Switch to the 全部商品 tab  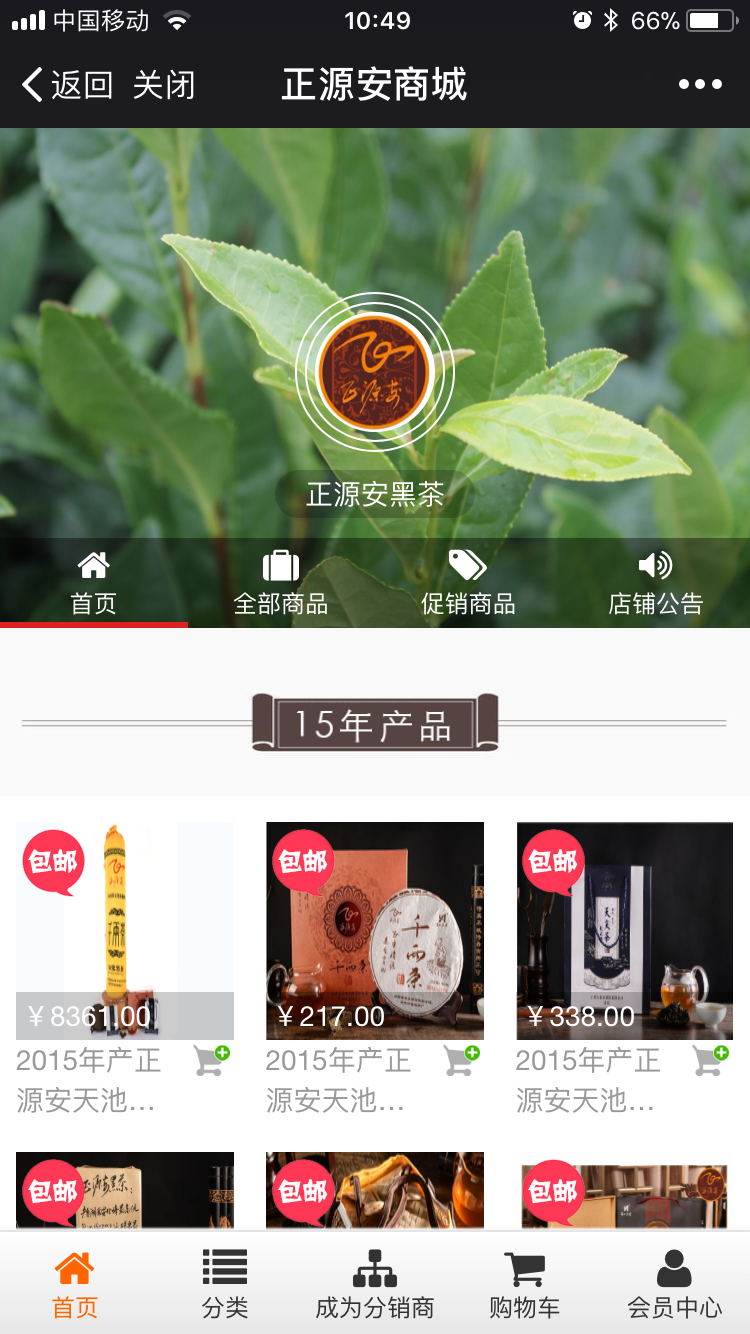[281, 583]
